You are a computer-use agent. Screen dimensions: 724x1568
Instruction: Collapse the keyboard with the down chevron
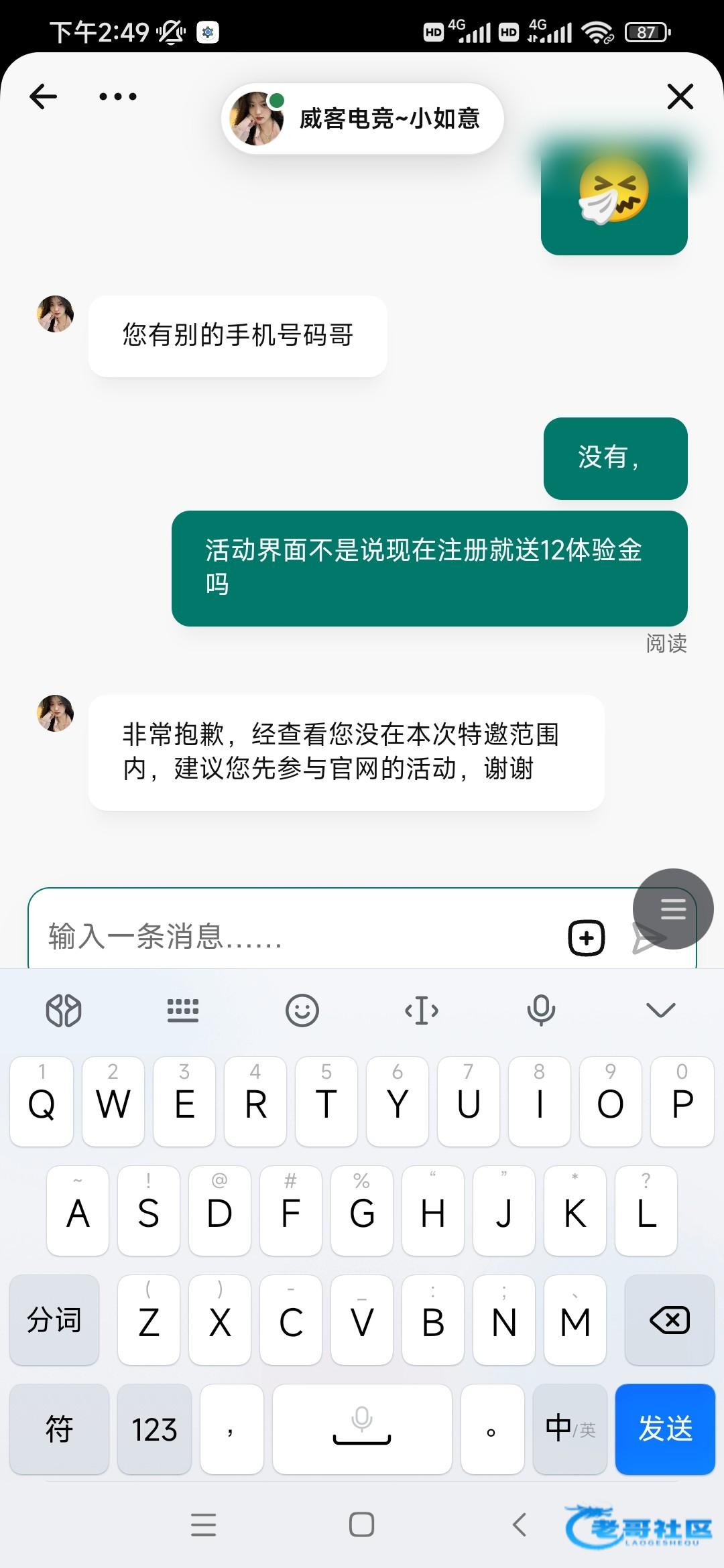tap(660, 1010)
